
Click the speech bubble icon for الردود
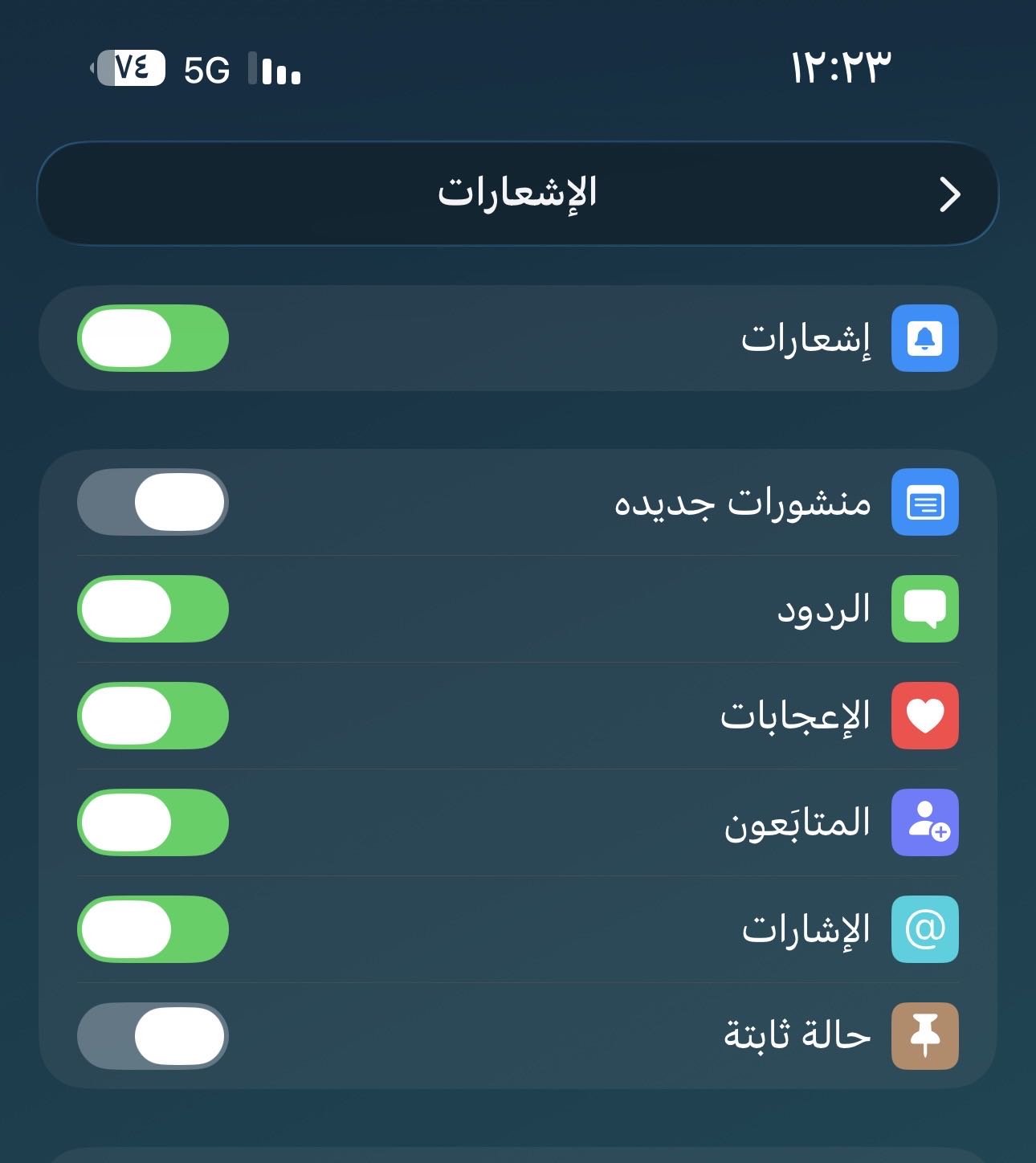pyautogui.click(x=924, y=609)
